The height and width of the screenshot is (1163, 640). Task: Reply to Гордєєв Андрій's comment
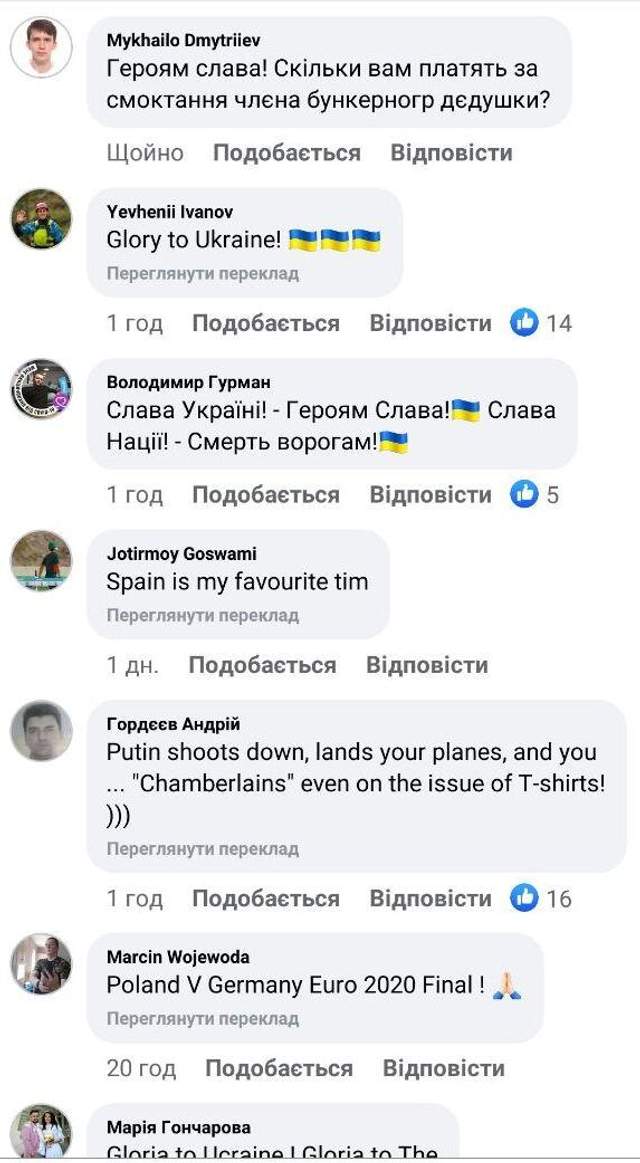coord(430,899)
